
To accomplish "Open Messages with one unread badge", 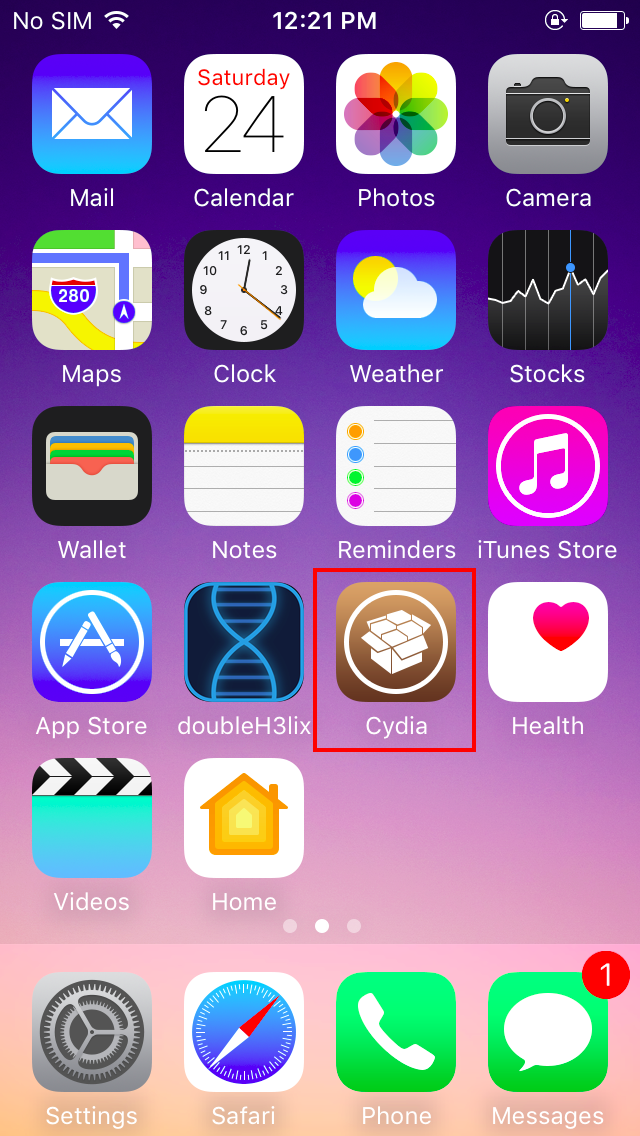I will click(548, 1032).
